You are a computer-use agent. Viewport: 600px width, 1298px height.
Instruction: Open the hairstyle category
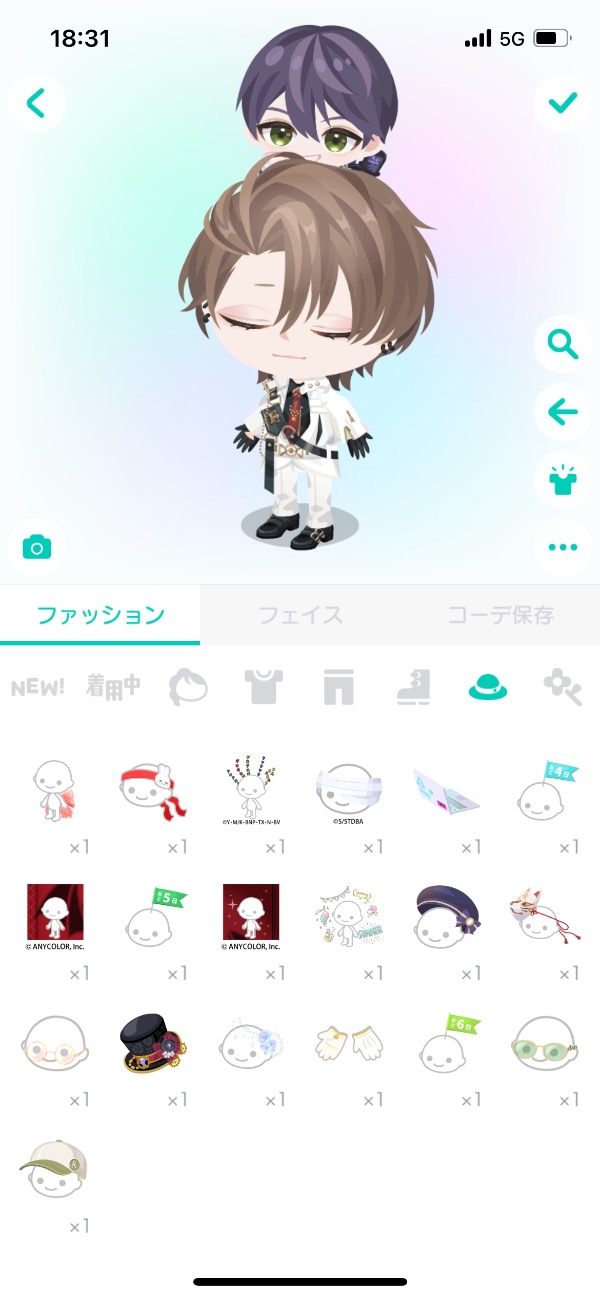(188, 687)
